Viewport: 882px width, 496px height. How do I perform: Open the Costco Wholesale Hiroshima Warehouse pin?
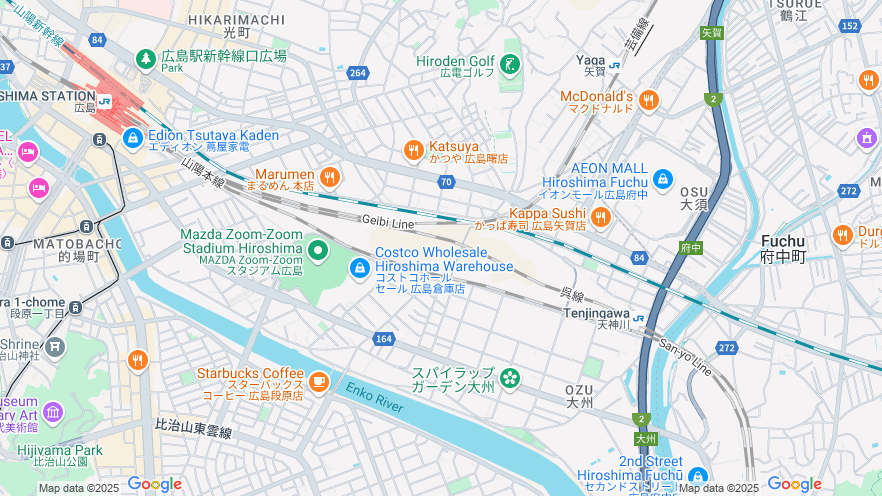click(x=358, y=268)
